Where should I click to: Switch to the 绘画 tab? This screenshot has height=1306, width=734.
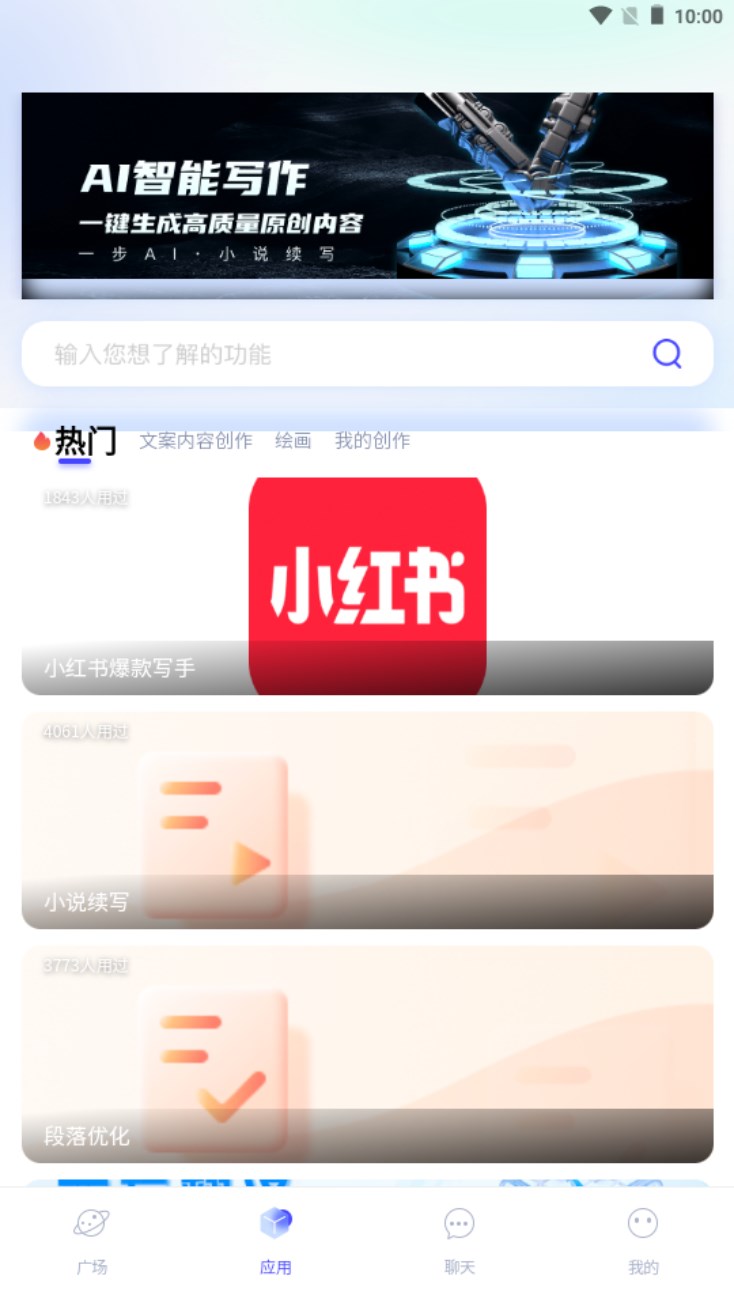293,441
